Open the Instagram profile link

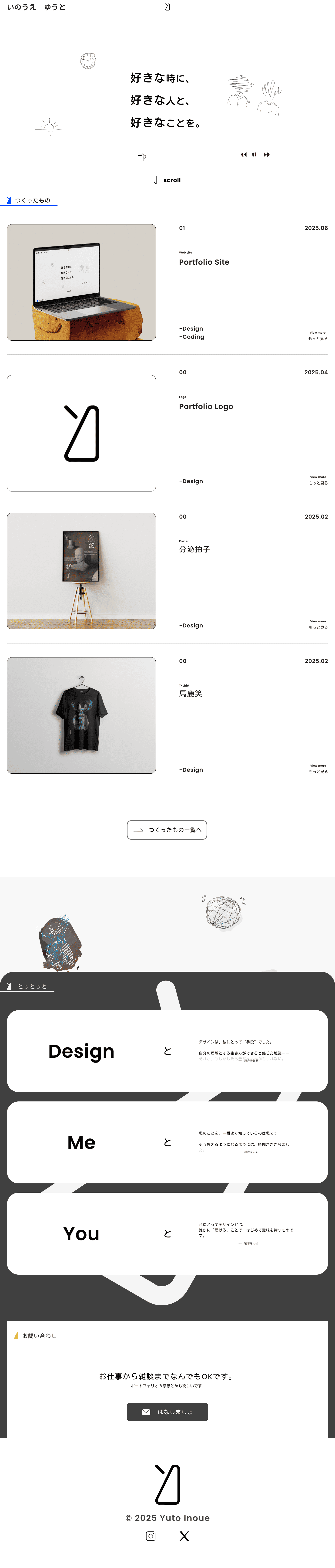(151, 1536)
